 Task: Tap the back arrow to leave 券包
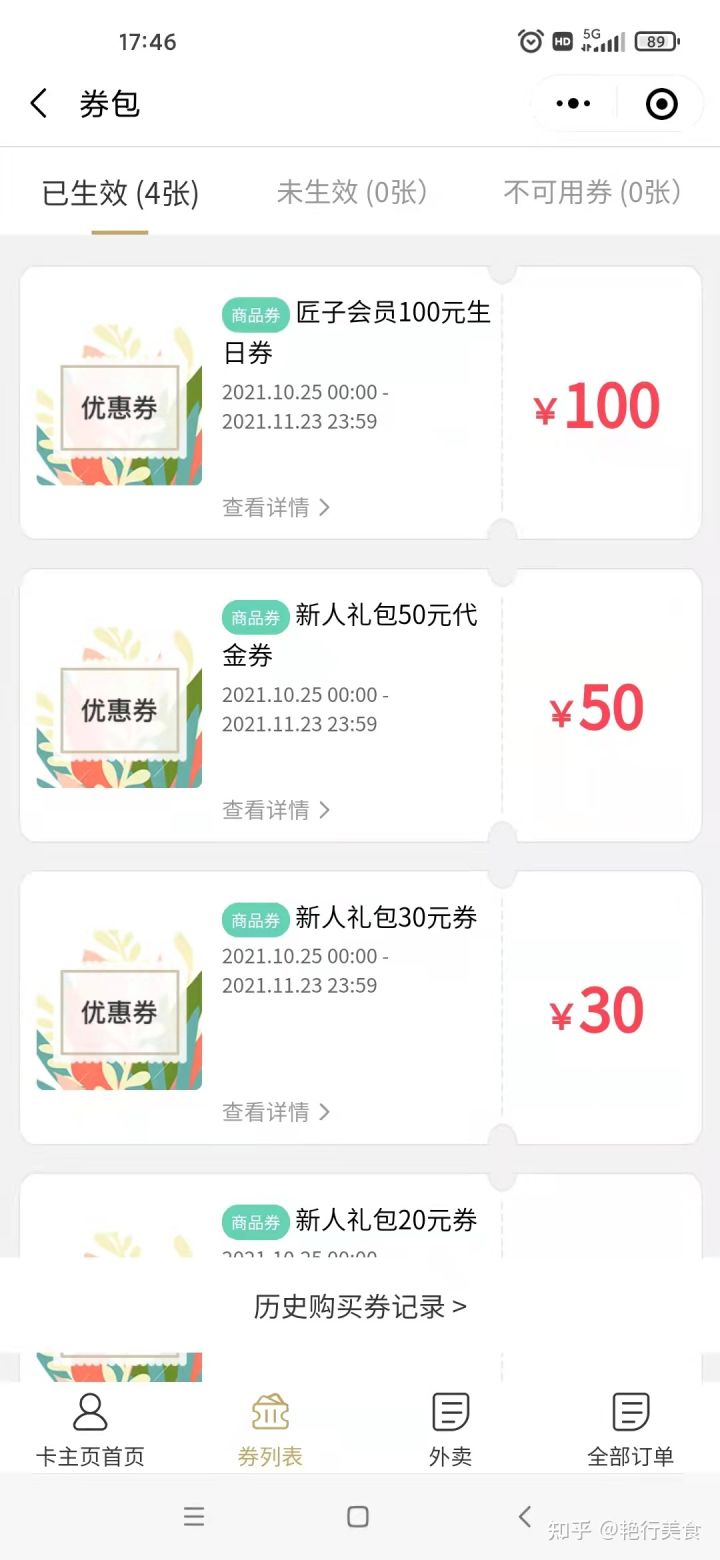38,103
